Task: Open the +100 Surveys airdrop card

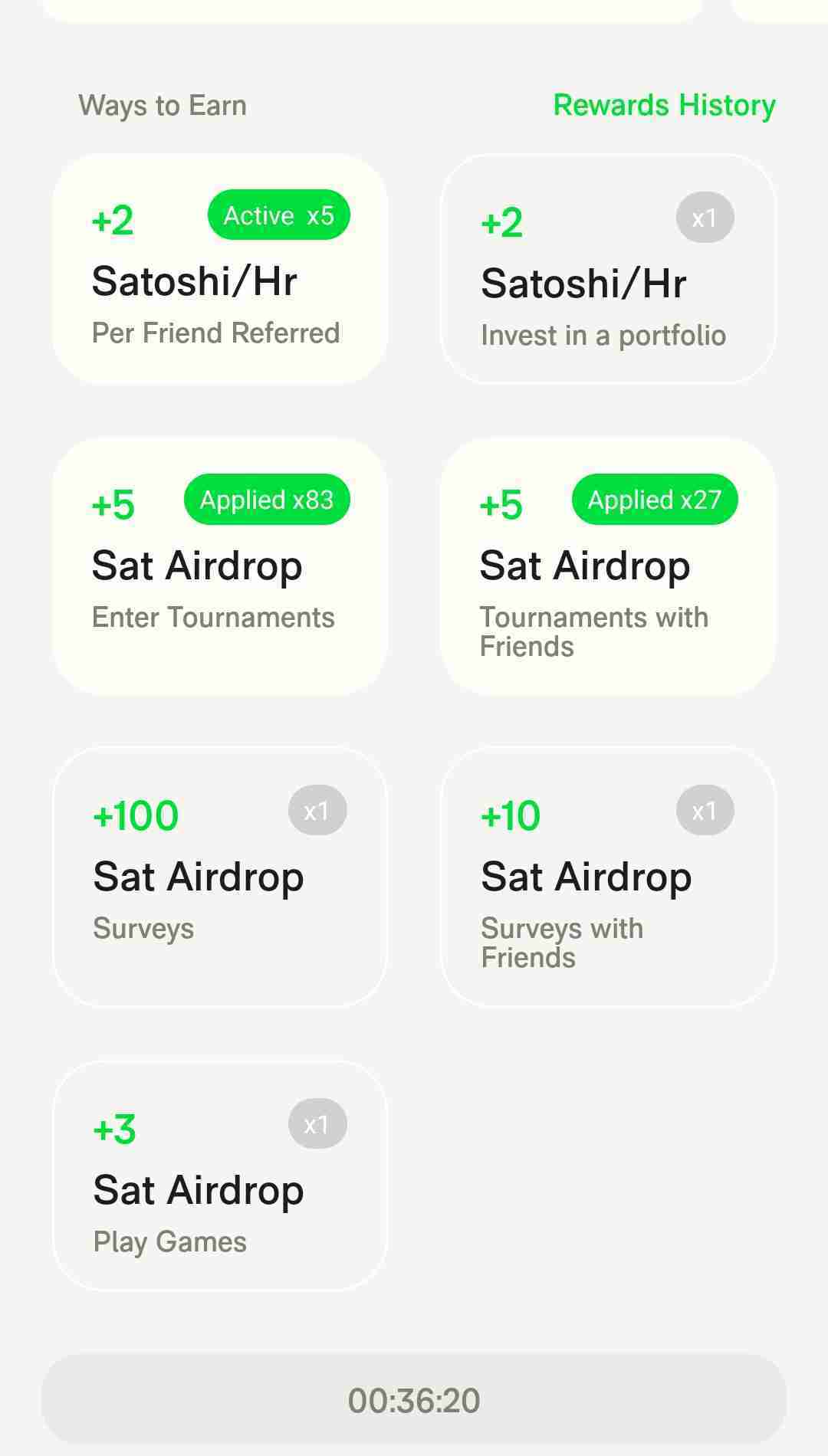Action: pos(220,877)
